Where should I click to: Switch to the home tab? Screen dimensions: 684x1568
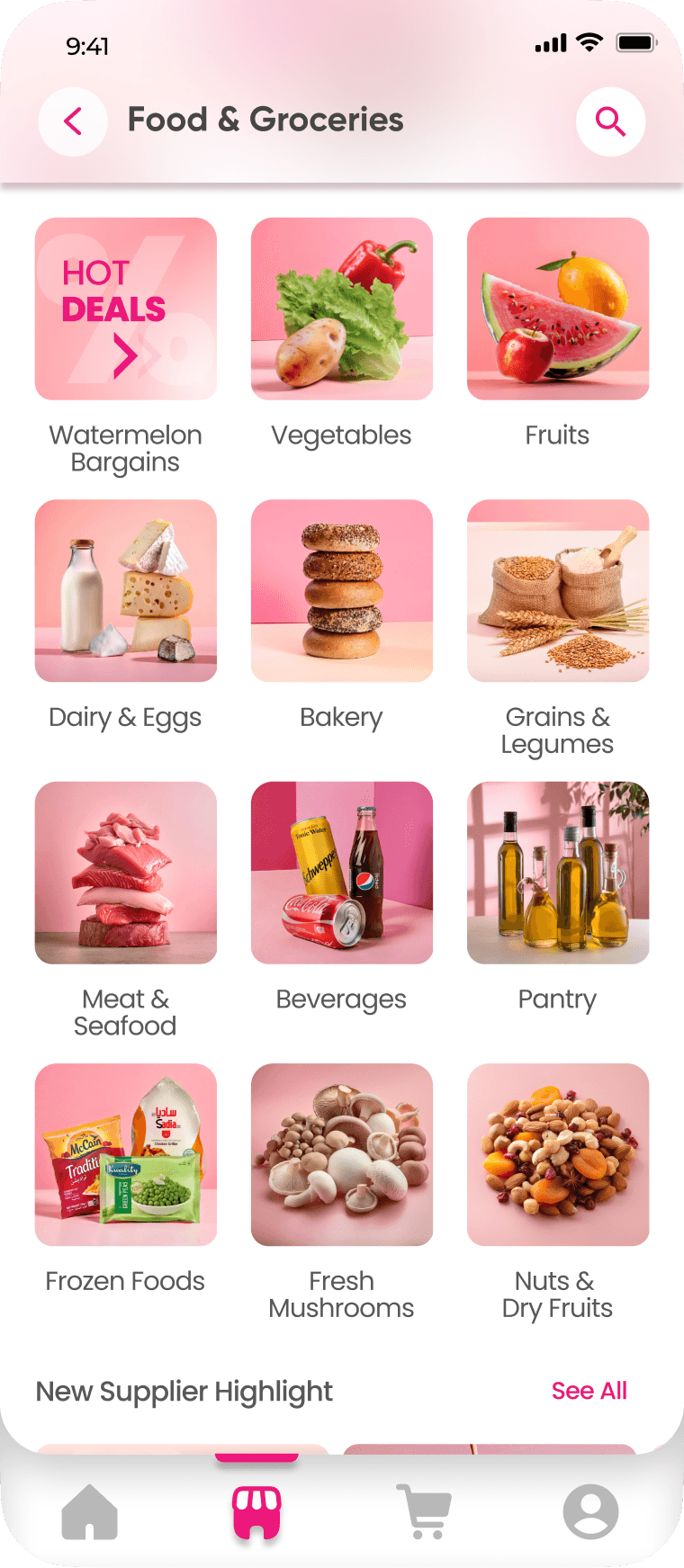(x=90, y=1512)
